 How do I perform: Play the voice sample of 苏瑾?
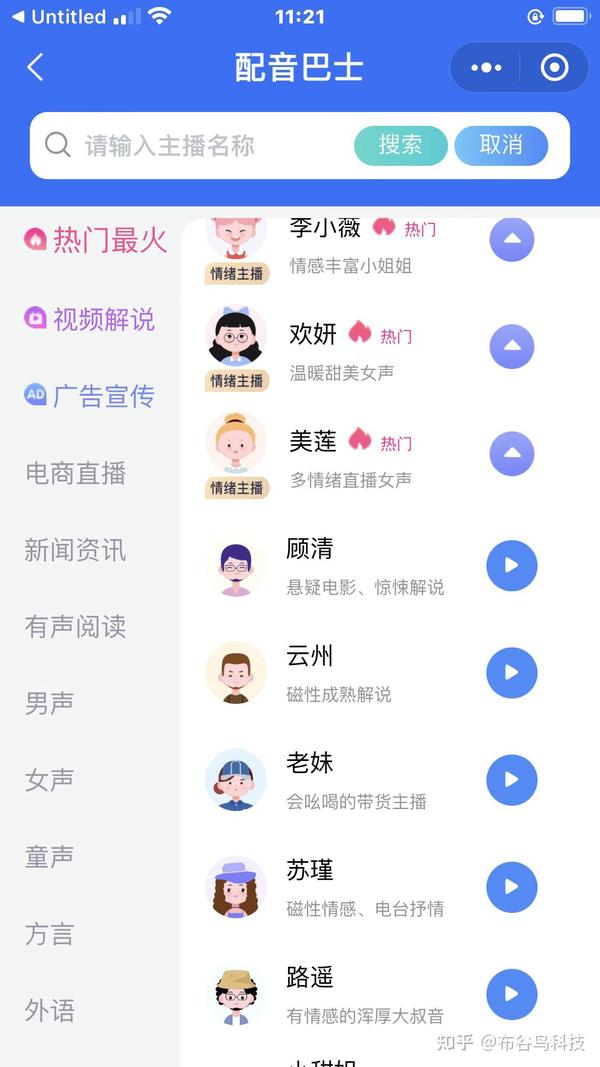[512, 887]
